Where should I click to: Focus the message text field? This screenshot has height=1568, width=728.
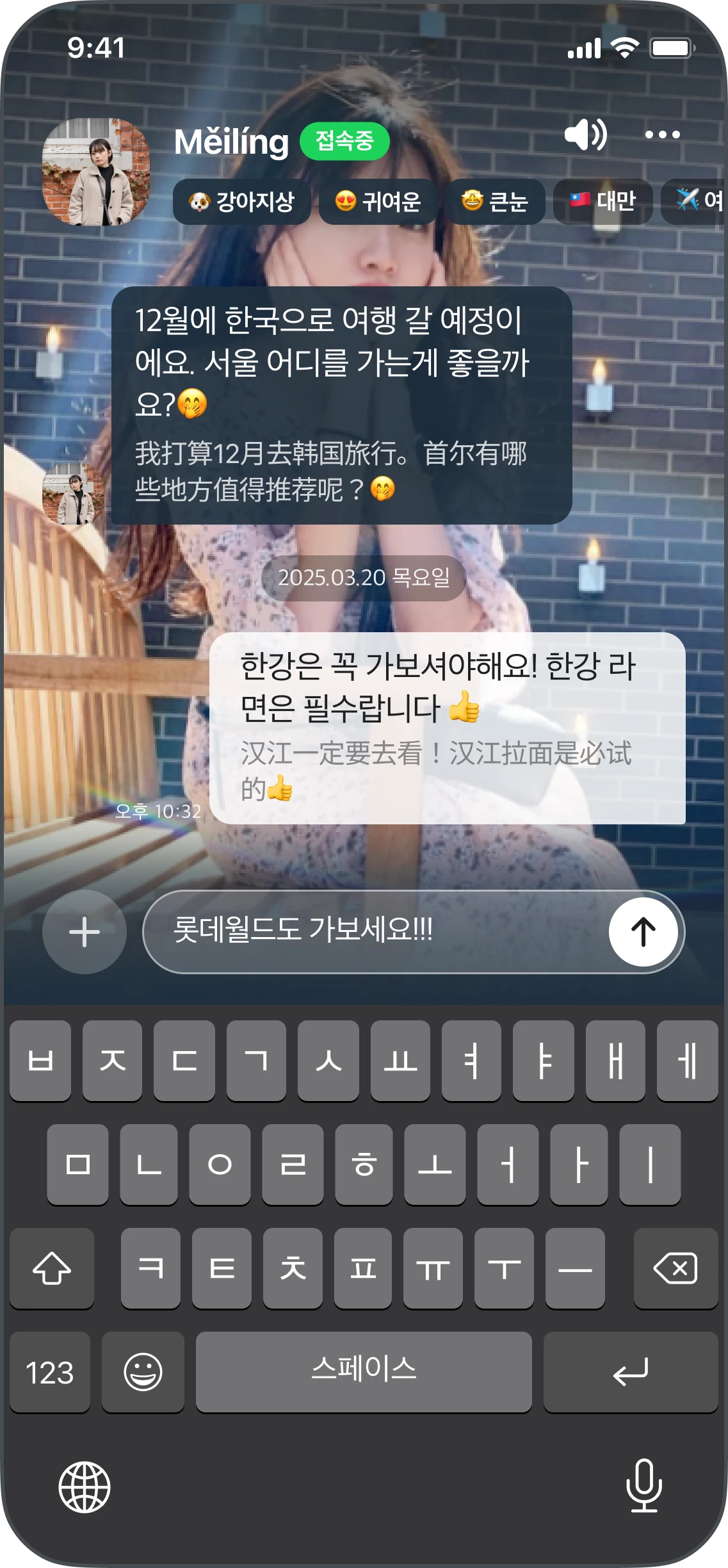[x=378, y=931]
